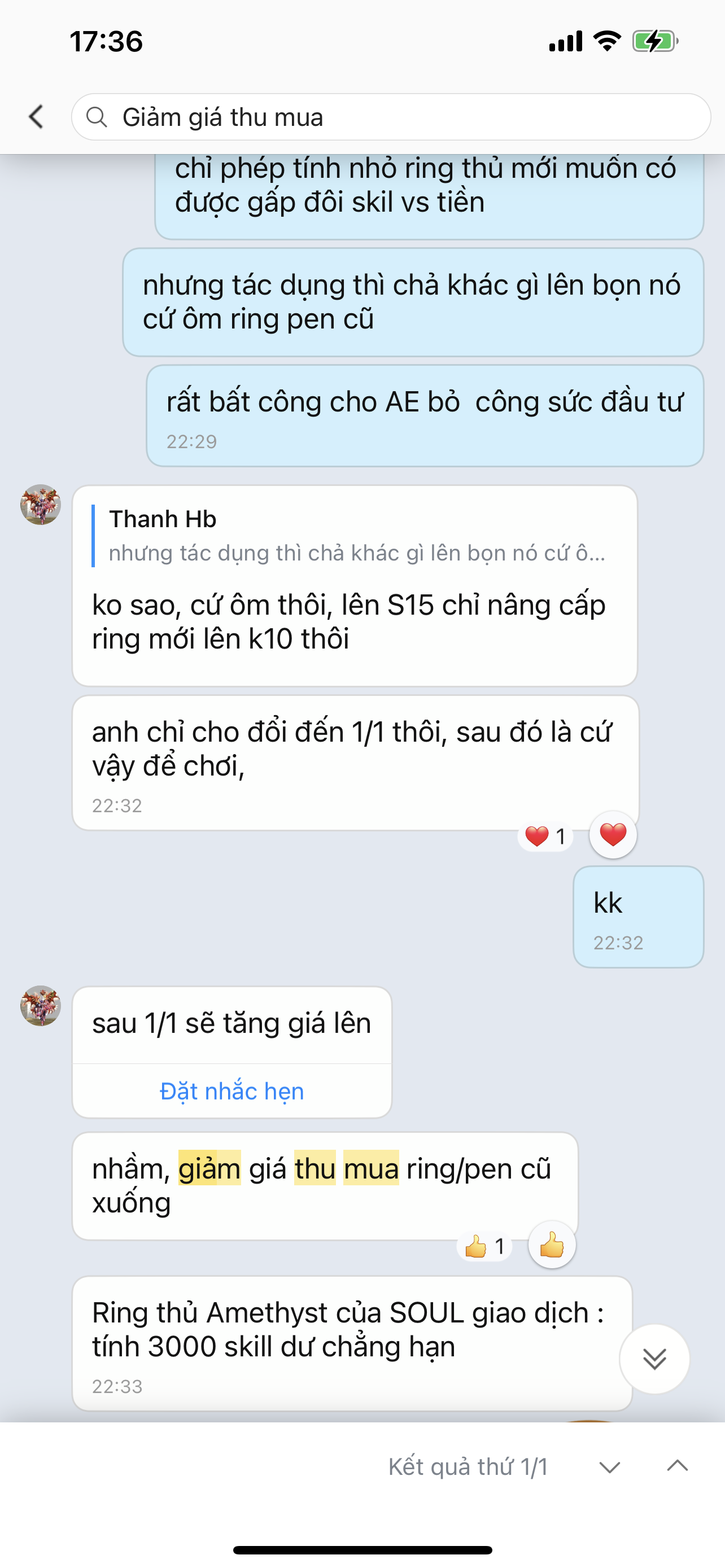This screenshot has height=1568, width=725.
Task: Open sender avatar beside "sau 1/1" message
Action: click(x=41, y=1006)
